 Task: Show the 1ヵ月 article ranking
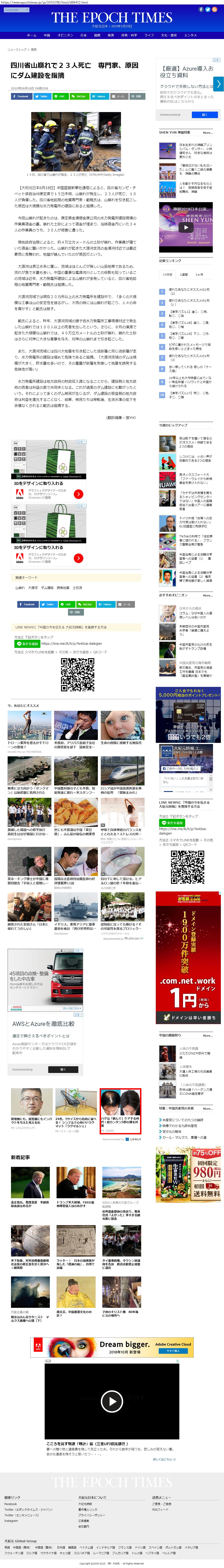(199, 275)
